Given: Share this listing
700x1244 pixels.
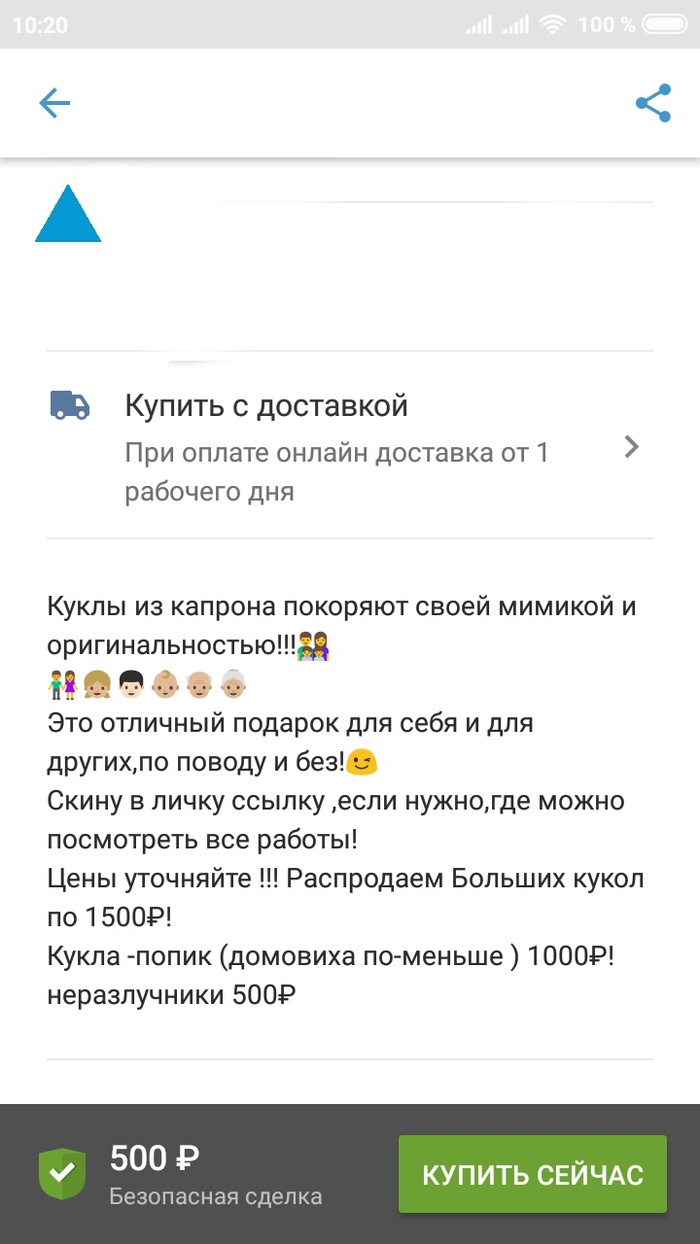Looking at the screenshot, I should coord(653,103).
